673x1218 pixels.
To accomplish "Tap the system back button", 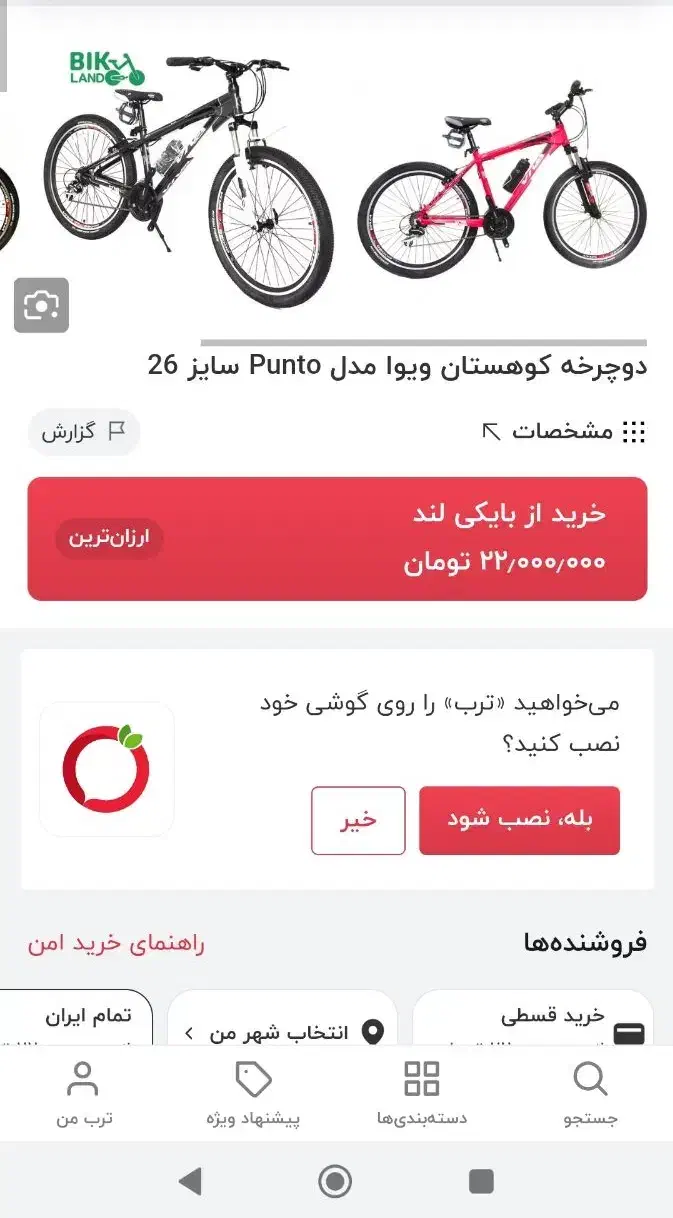I will coord(189,1181).
